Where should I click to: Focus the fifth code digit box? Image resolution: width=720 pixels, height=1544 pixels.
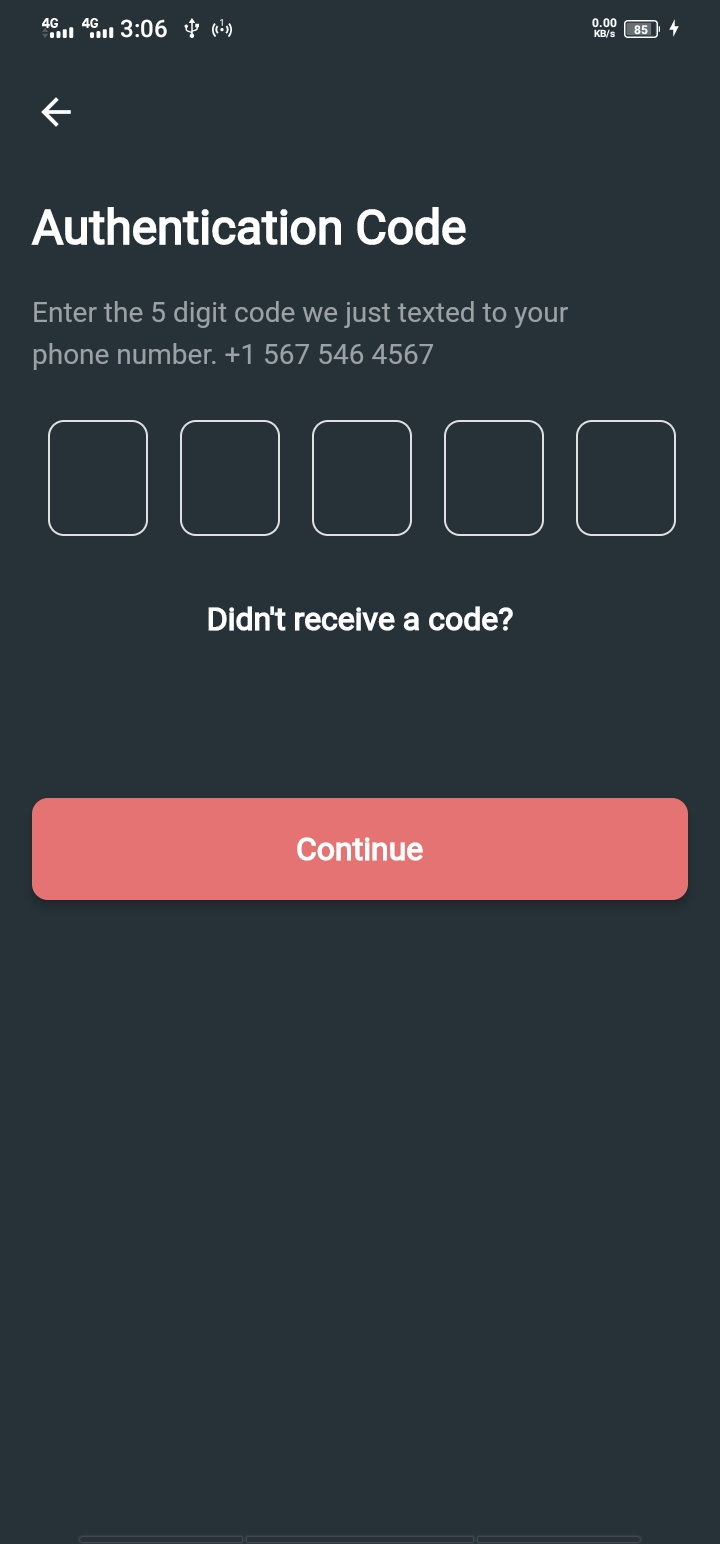pos(626,478)
